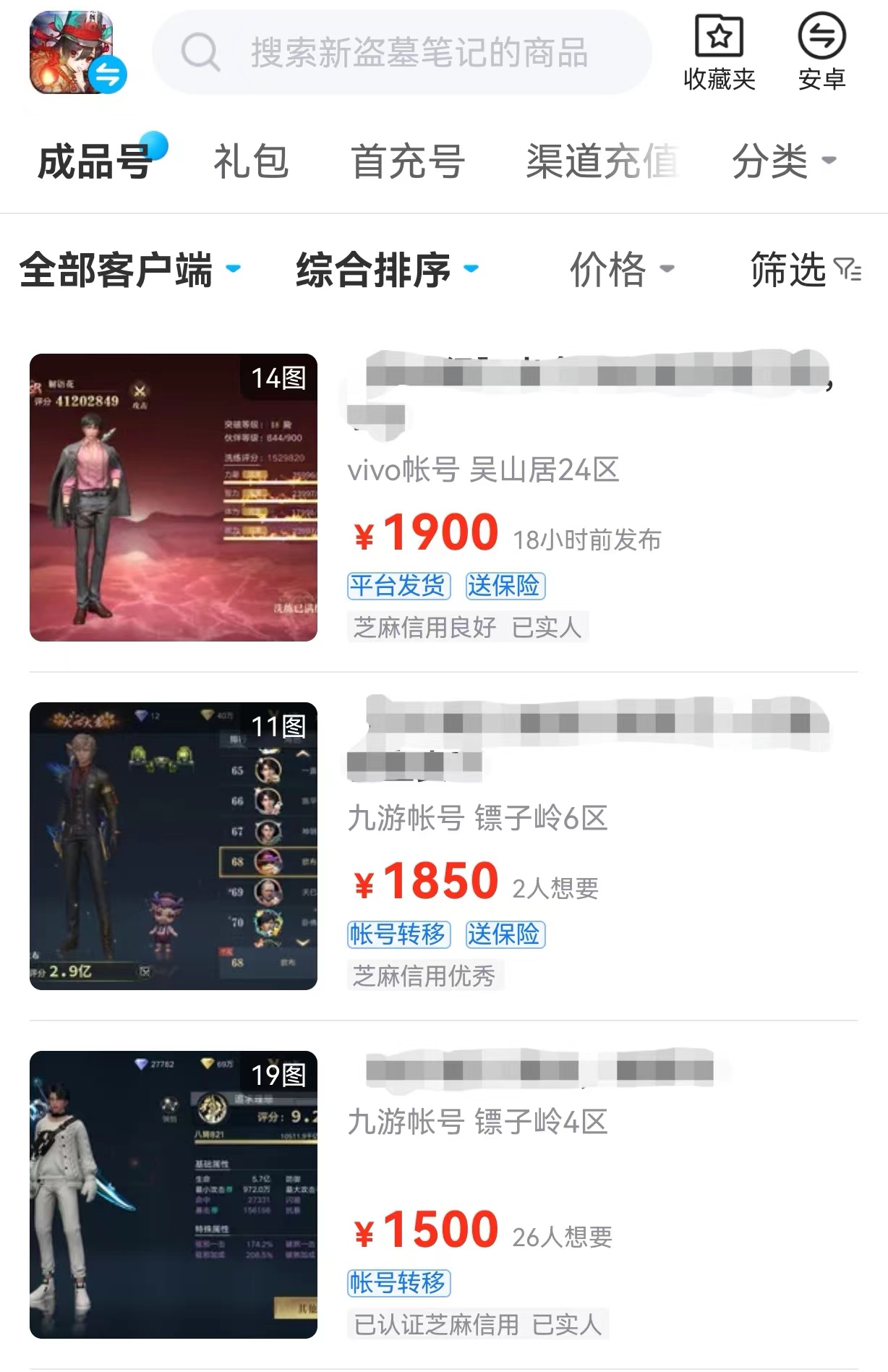Switch to the 礼包 tab
The width and height of the screenshot is (888, 1372).
pyautogui.click(x=251, y=161)
